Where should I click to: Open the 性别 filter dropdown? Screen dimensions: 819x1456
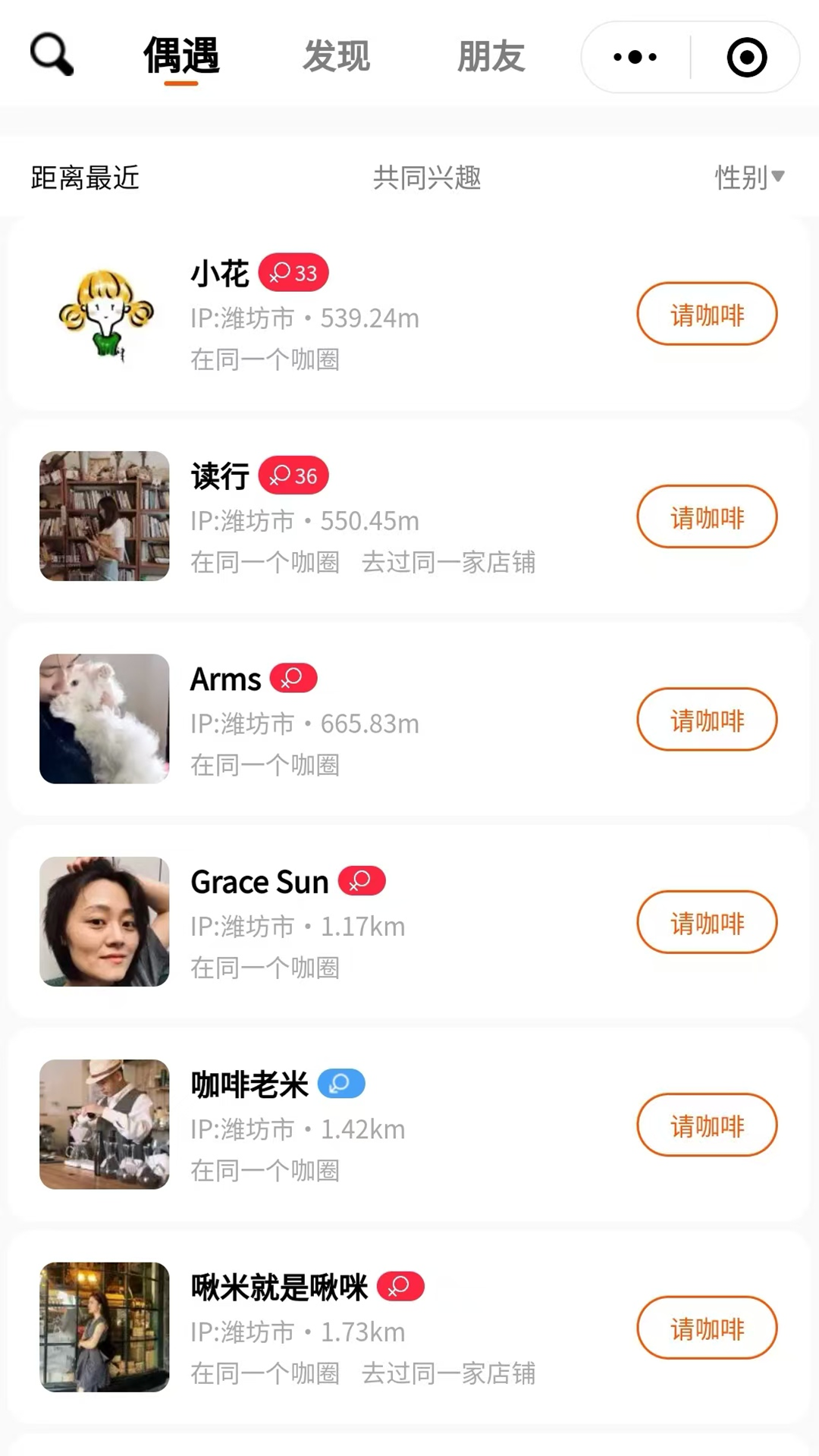pos(749,179)
